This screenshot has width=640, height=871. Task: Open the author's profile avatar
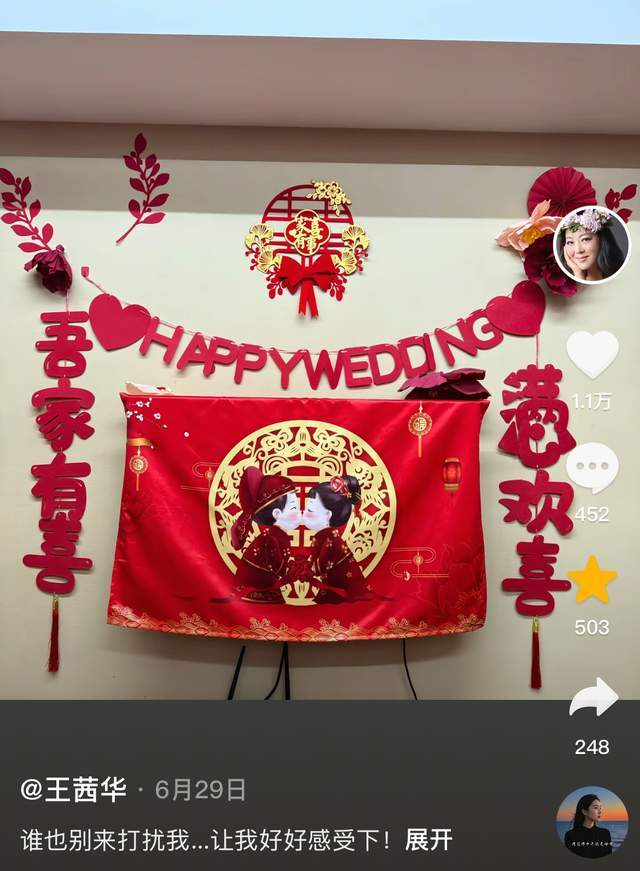pos(592,245)
